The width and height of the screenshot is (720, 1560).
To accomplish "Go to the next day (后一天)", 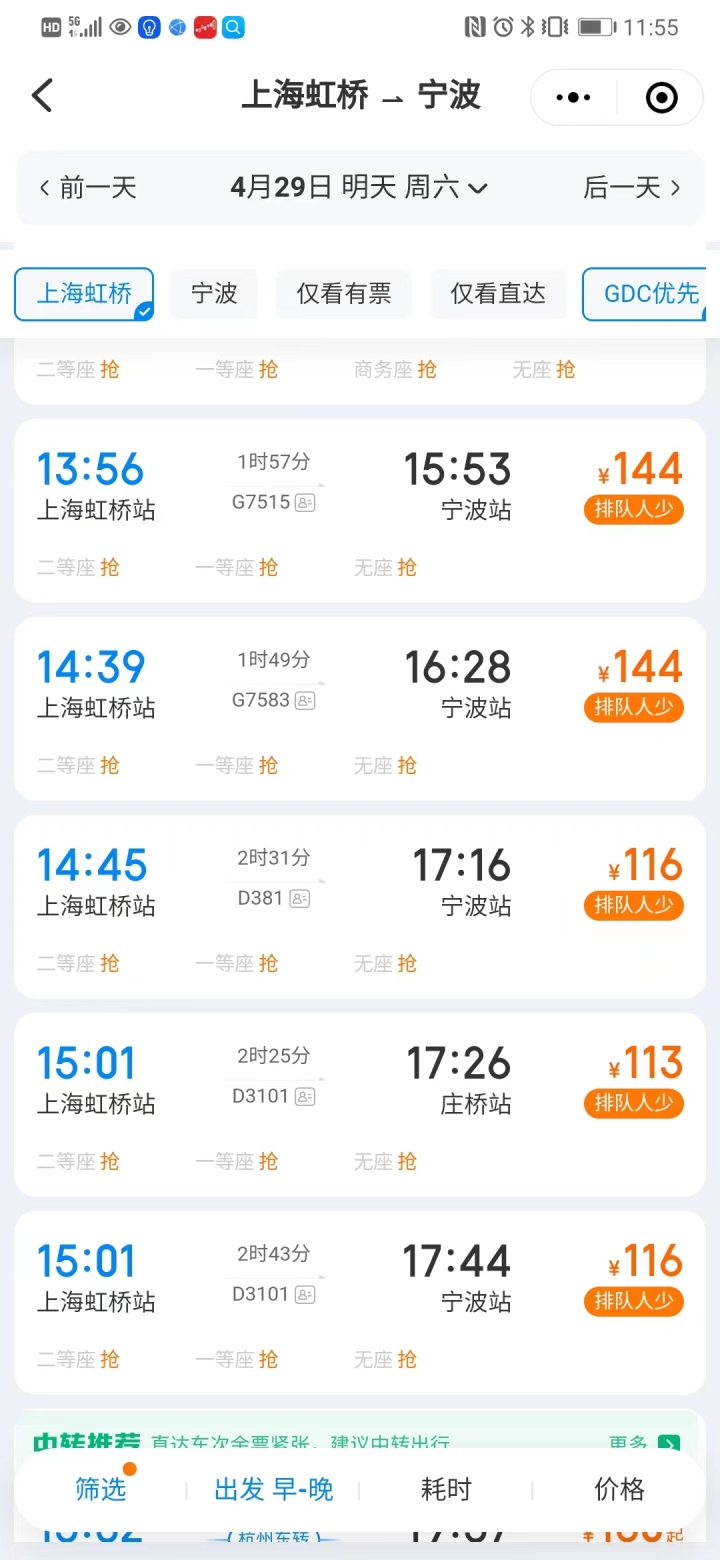I will [x=632, y=187].
